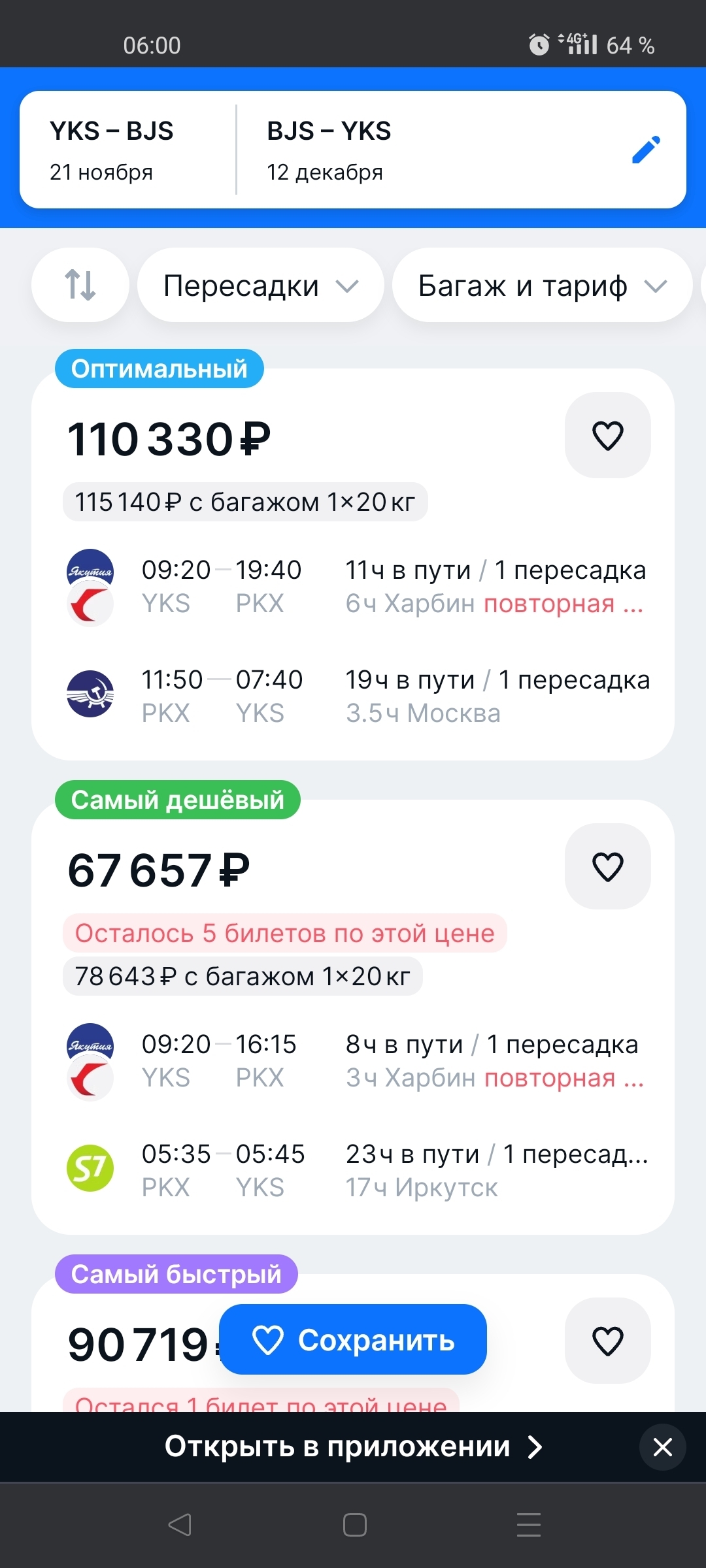Favorite the 110 330 ₽ ticket
This screenshot has height=1568, width=706.
click(x=607, y=435)
